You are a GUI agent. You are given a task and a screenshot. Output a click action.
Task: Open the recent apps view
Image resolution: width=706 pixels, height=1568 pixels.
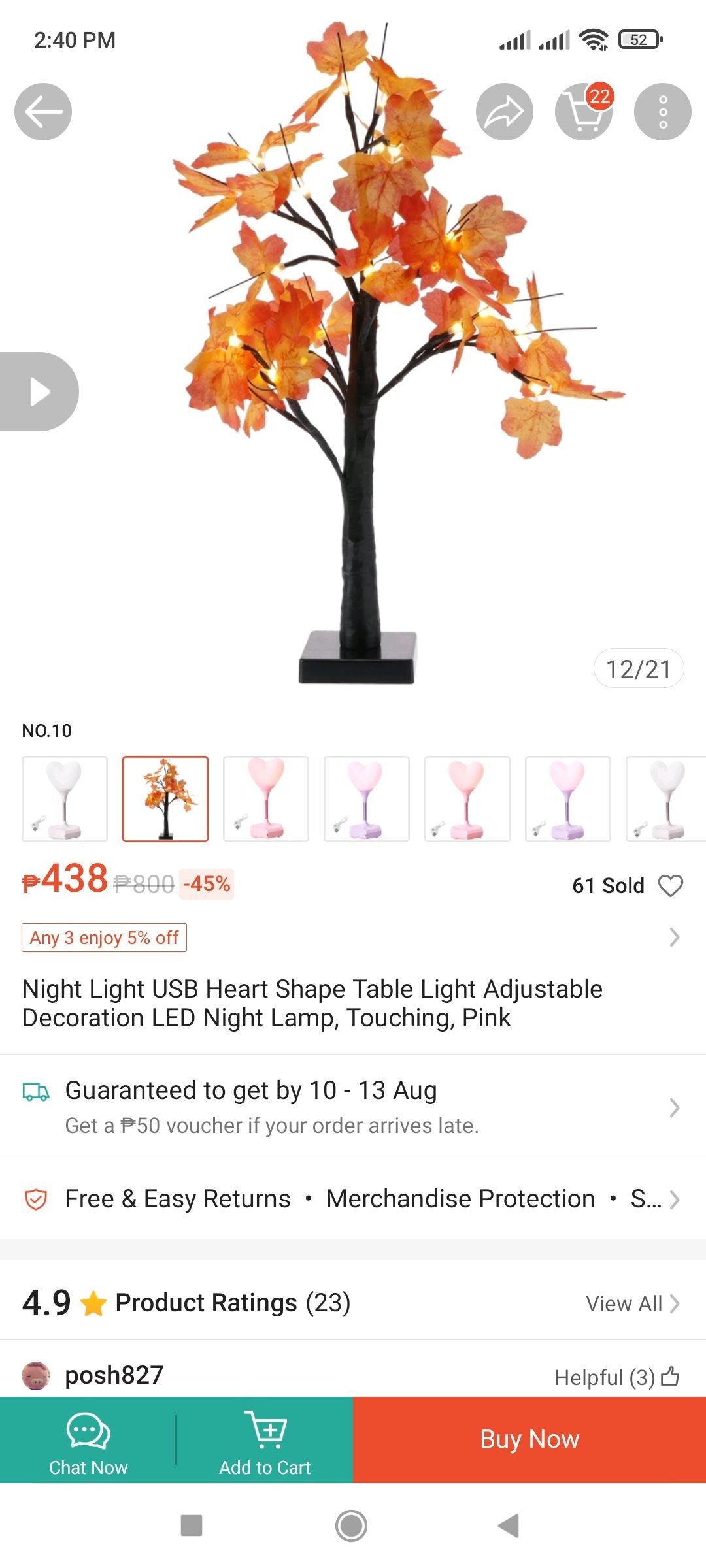(x=191, y=1526)
